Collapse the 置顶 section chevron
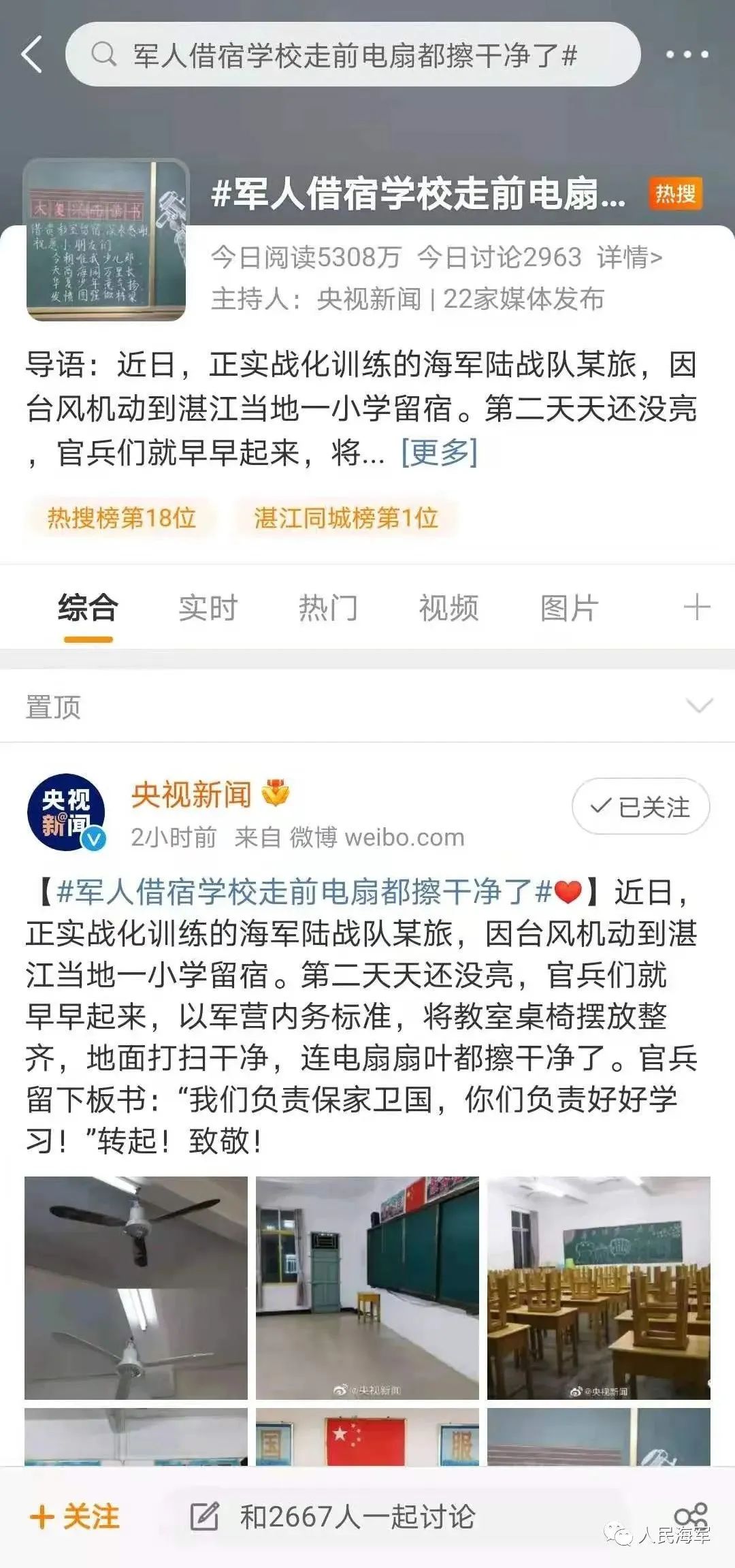The image size is (735, 1568). pyautogui.click(x=700, y=706)
